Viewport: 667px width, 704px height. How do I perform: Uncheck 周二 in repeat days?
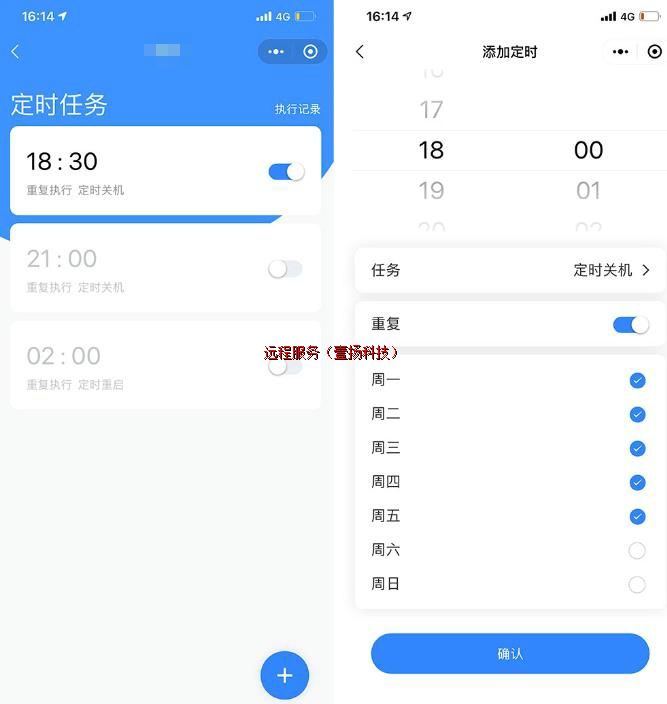pyautogui.click(x=637, y=415)
